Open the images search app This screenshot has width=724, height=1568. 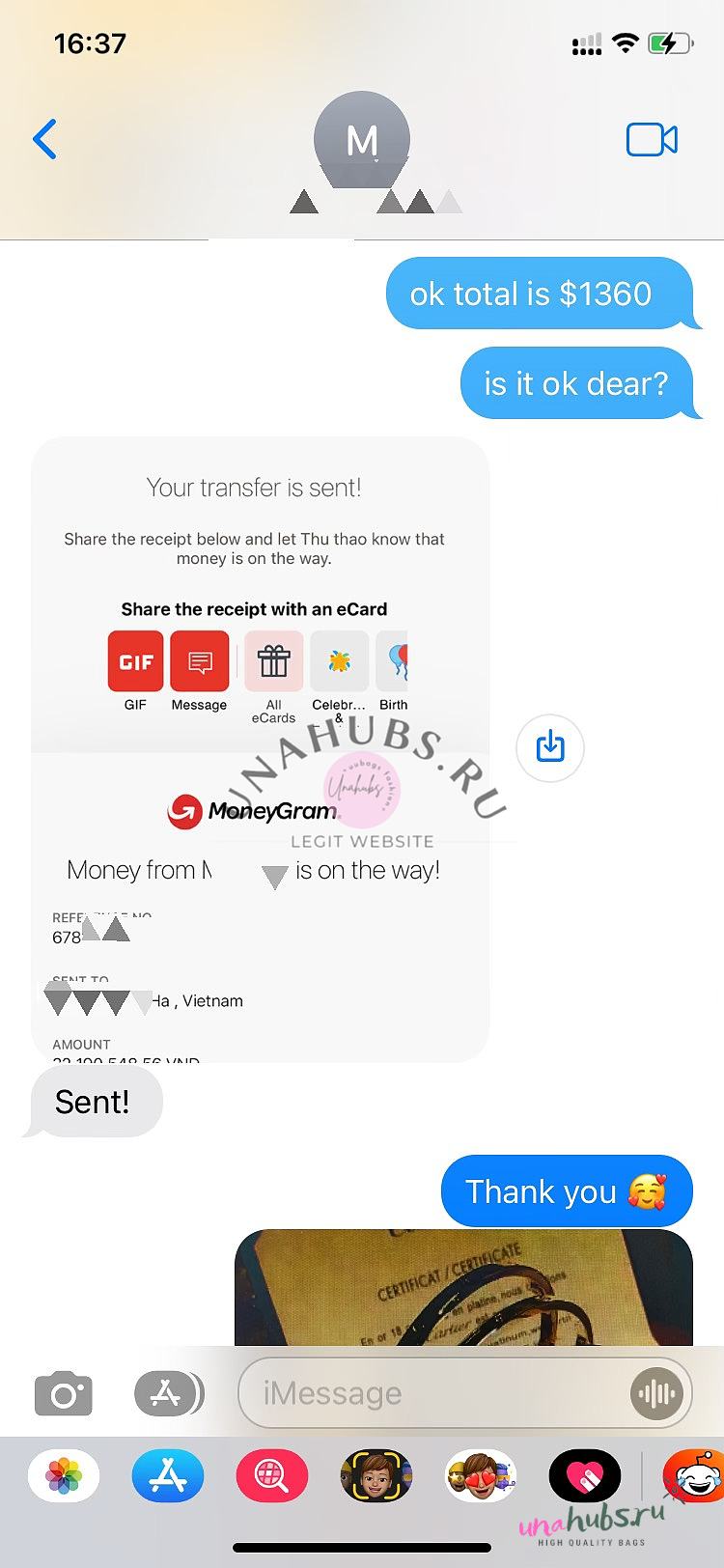(272, 1476)
